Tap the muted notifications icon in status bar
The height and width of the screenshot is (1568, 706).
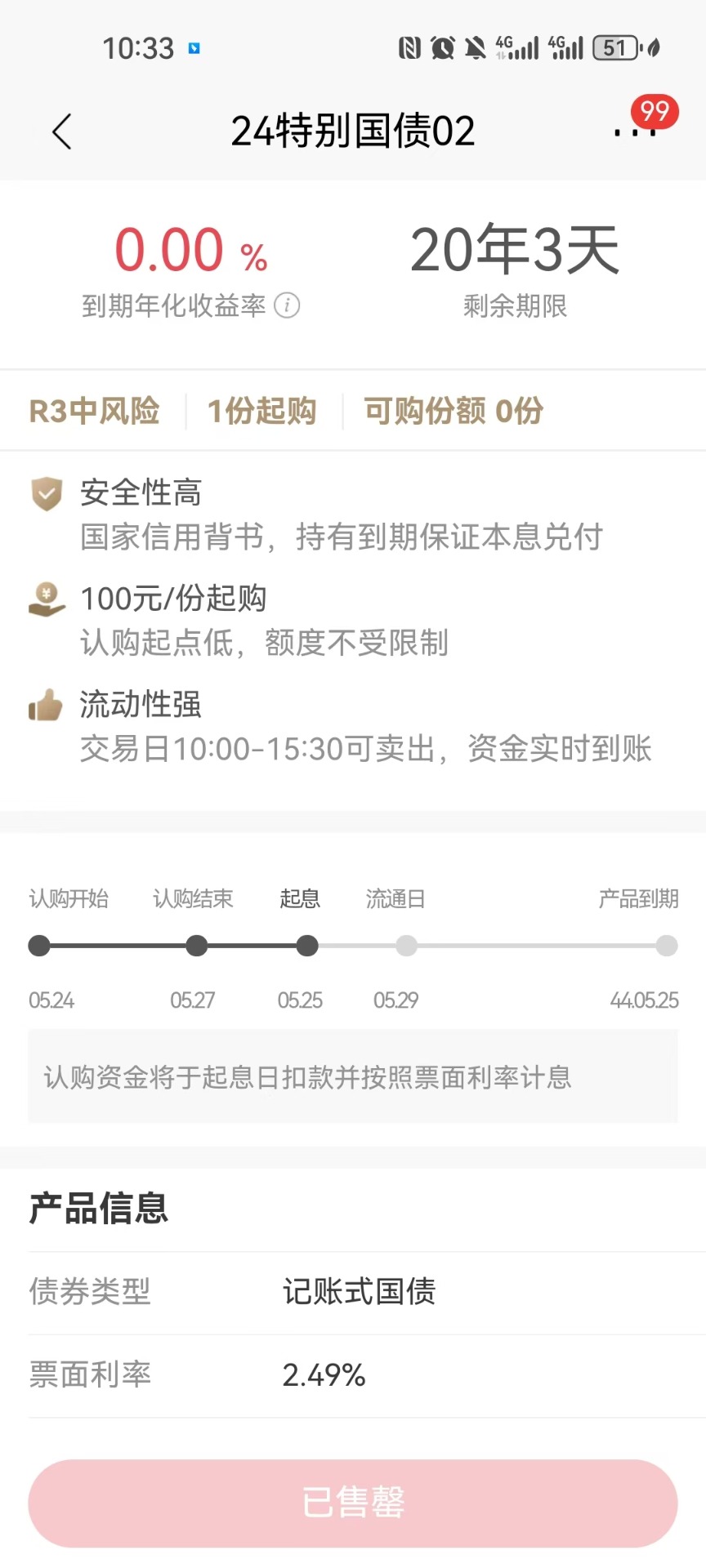click(474, 47)
